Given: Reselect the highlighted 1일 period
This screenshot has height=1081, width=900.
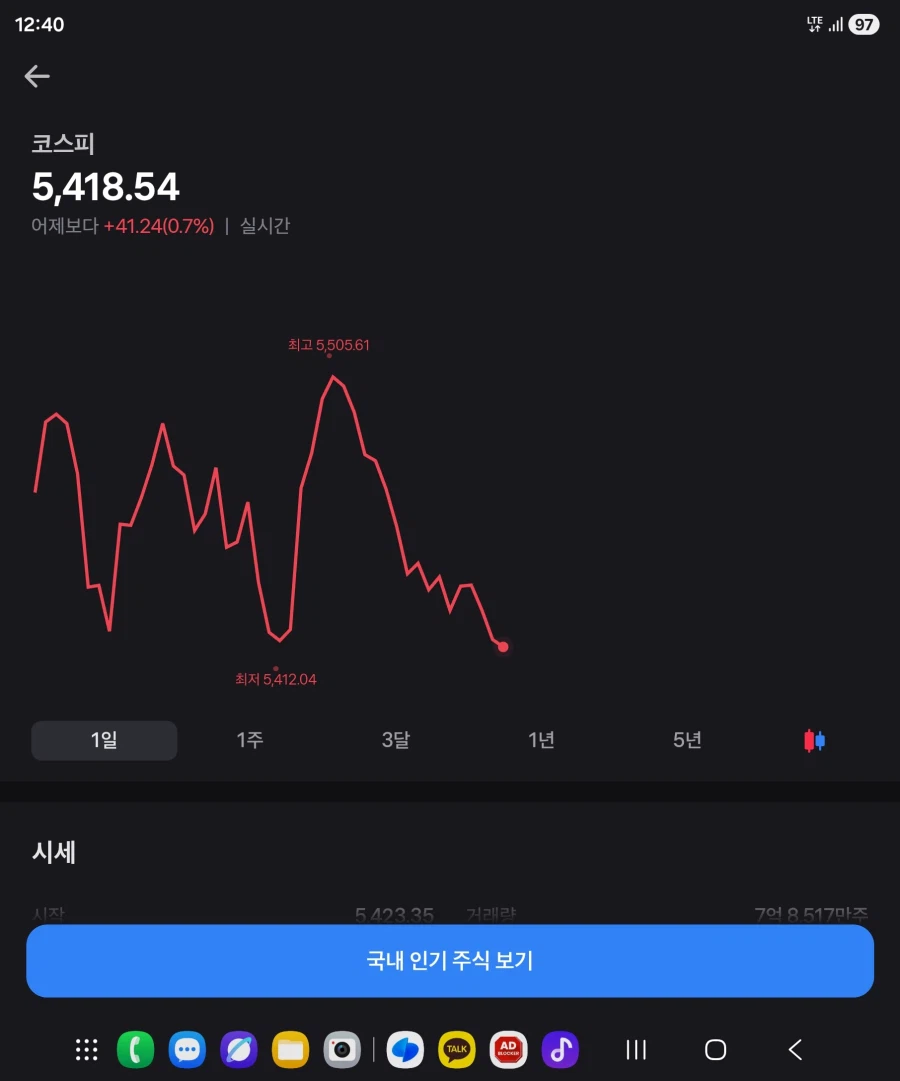Looking at the screenshot, I should (x=104, y=739).
